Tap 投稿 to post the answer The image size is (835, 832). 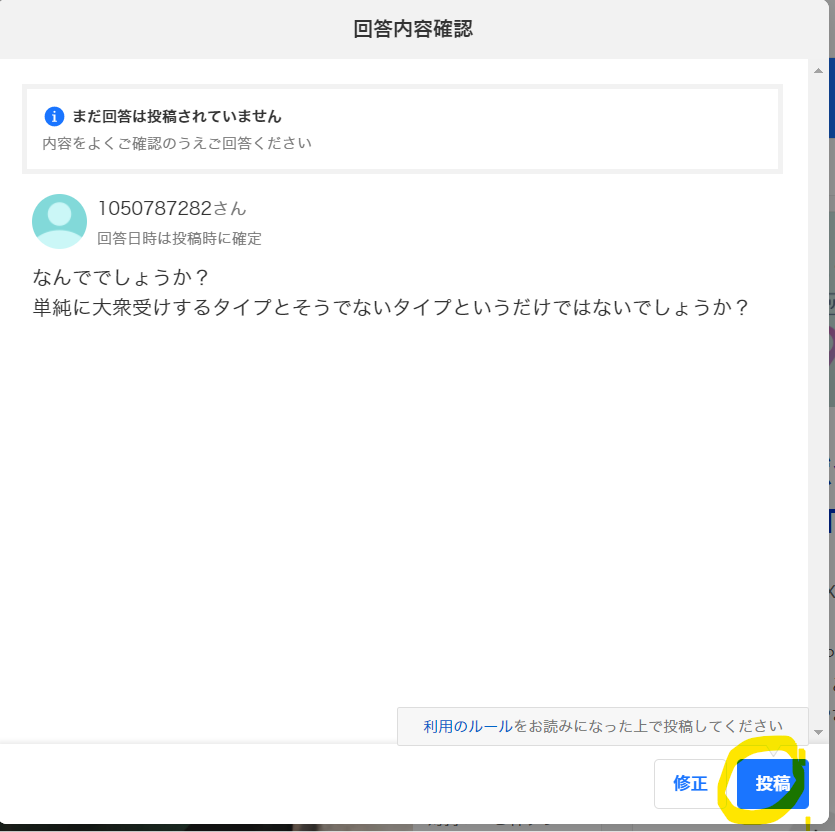(772, 784)
